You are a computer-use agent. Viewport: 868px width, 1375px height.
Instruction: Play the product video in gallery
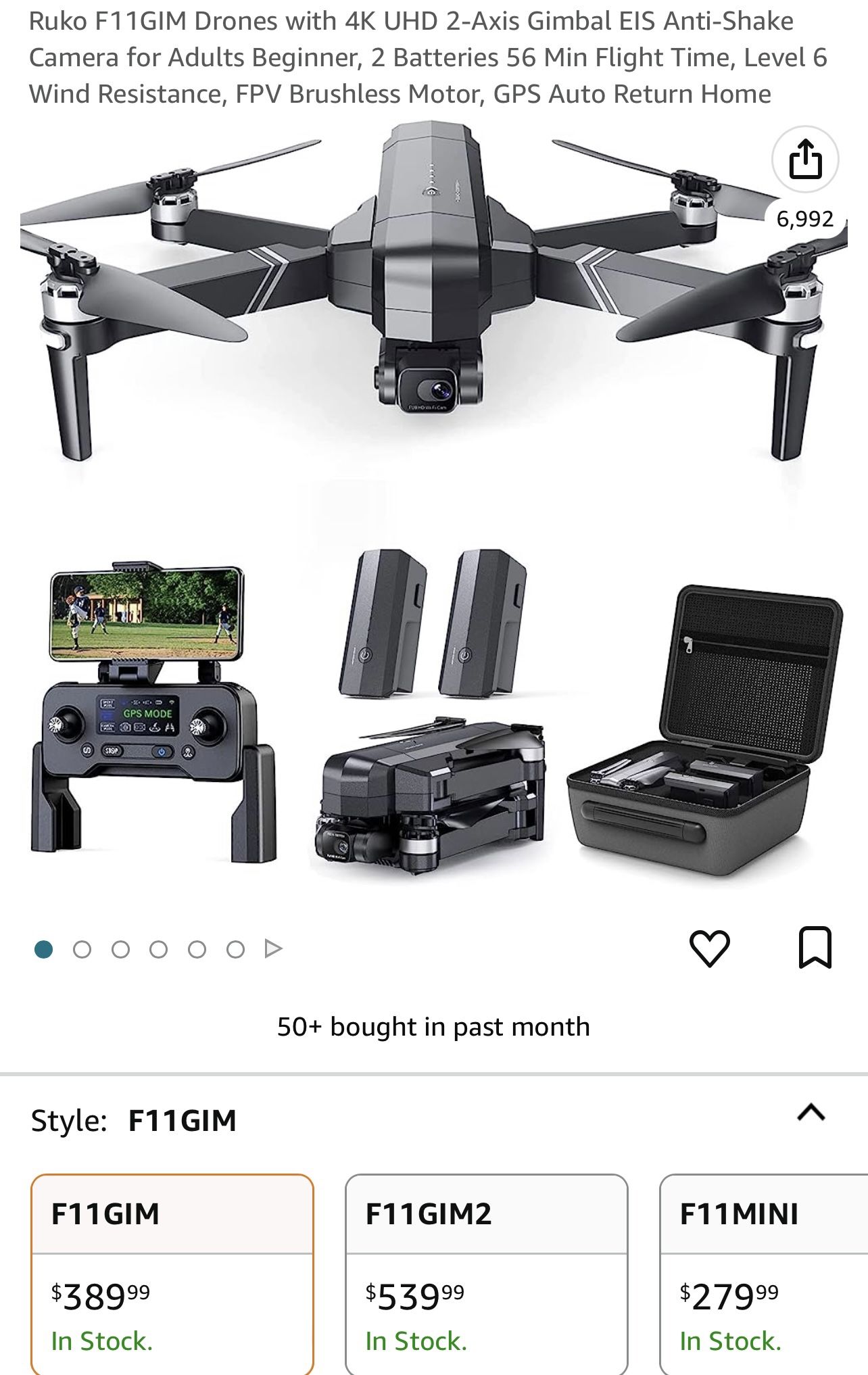(x=273, y=949)
